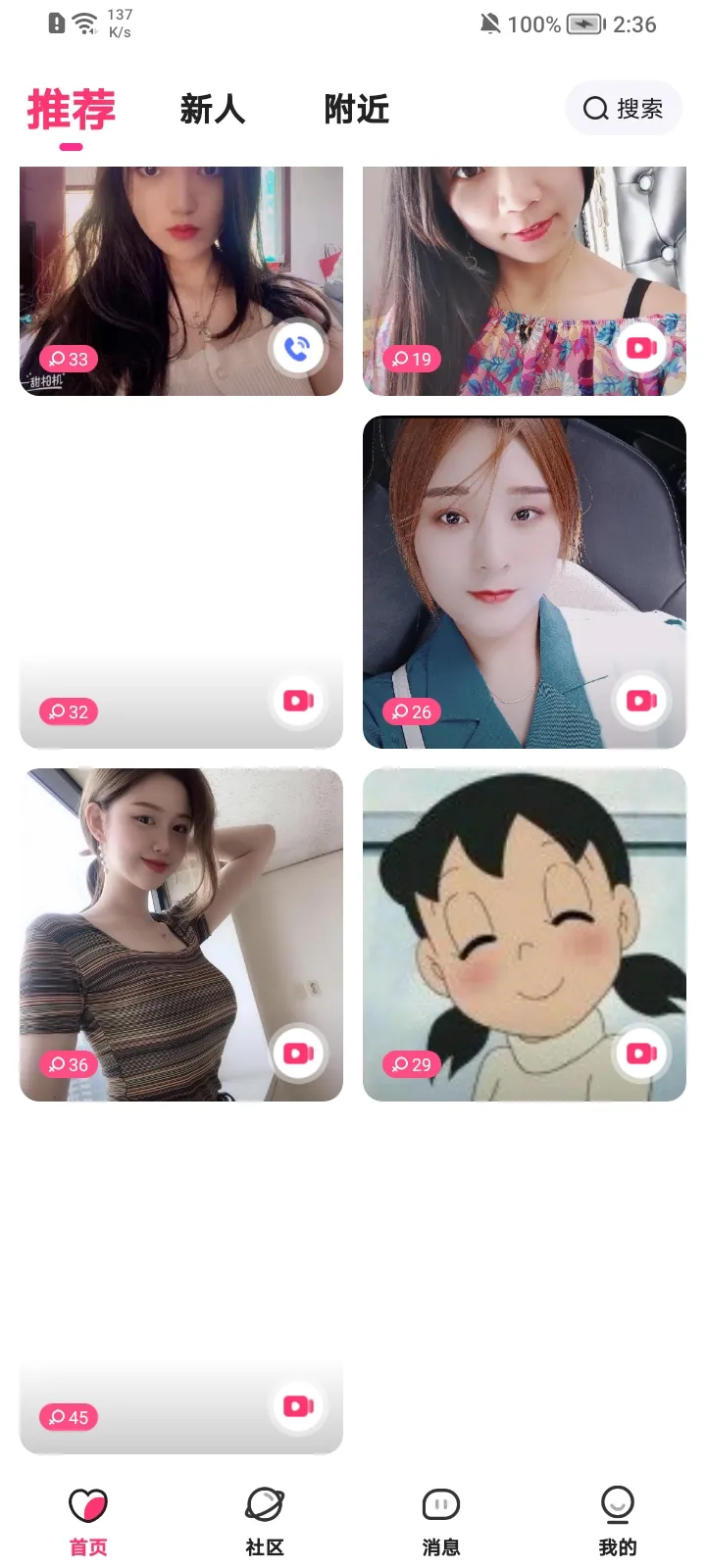Open the message bubble labeled 45 on bottom card

click(67, 1417)
